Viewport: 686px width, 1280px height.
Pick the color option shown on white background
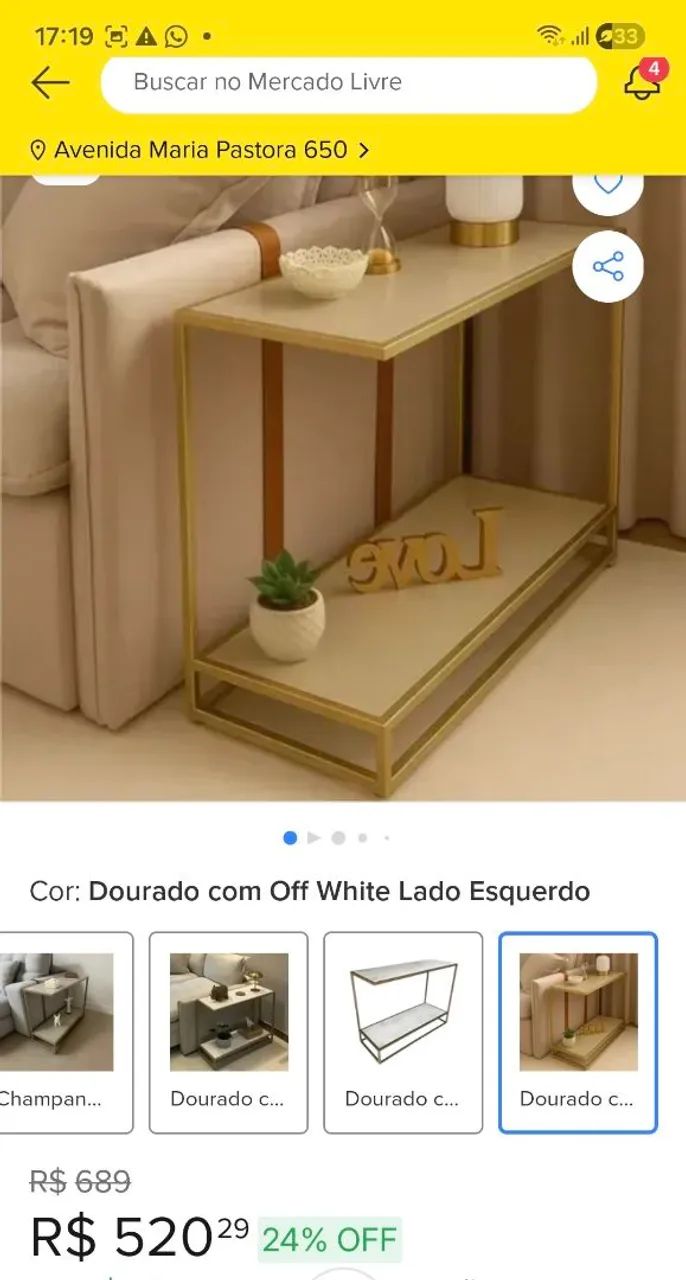(x=403, y=1032)
